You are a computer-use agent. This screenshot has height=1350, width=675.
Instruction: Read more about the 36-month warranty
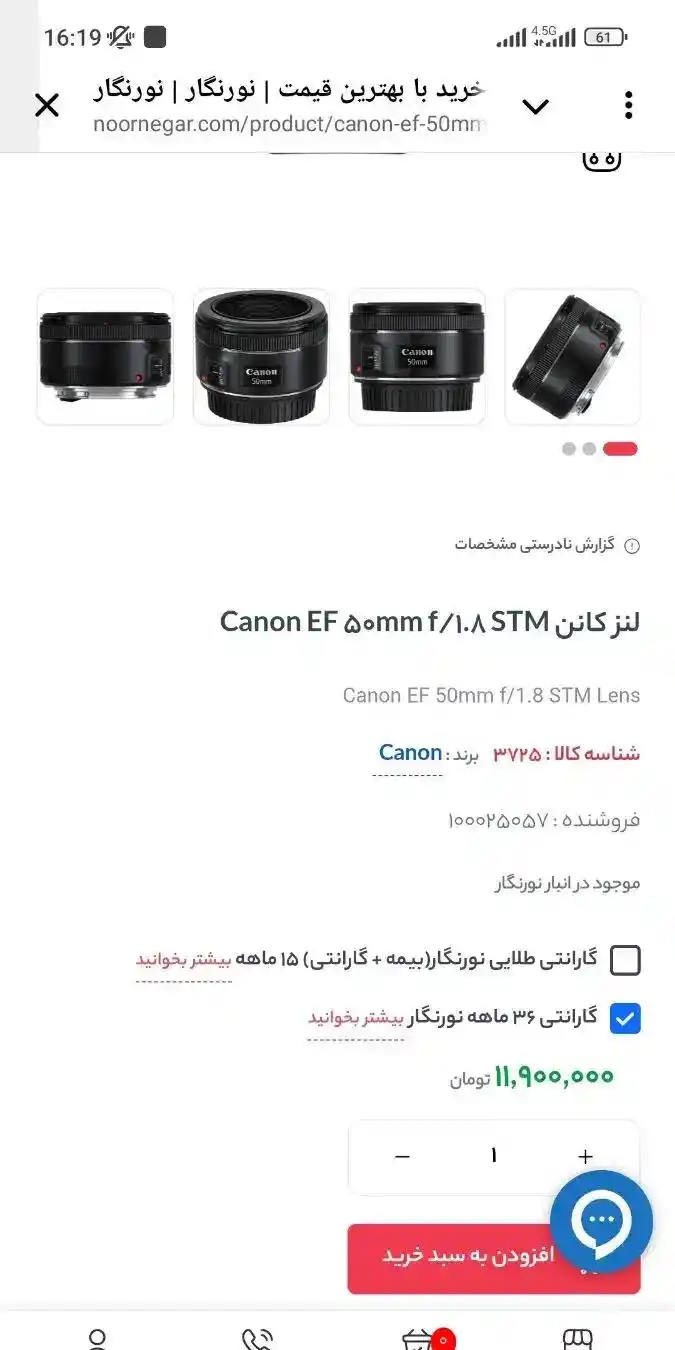pos(355,1018)
